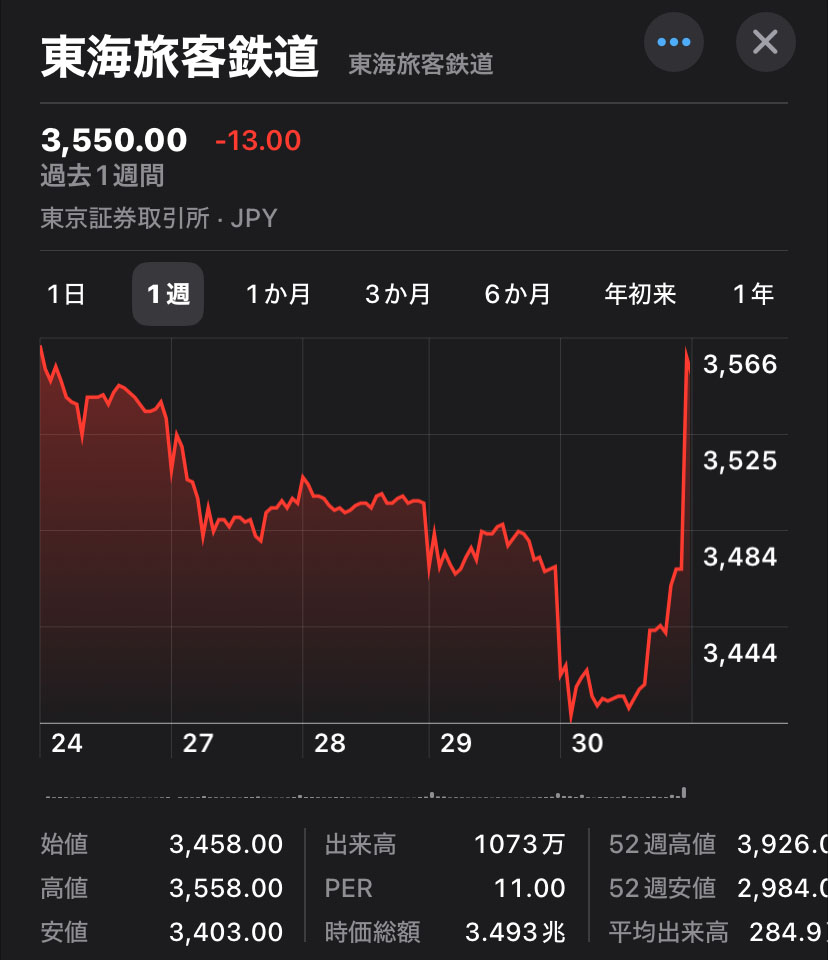Close the stock detail sheet
Image resolution: width=828 pixels, height=960 pixels.
765,42
